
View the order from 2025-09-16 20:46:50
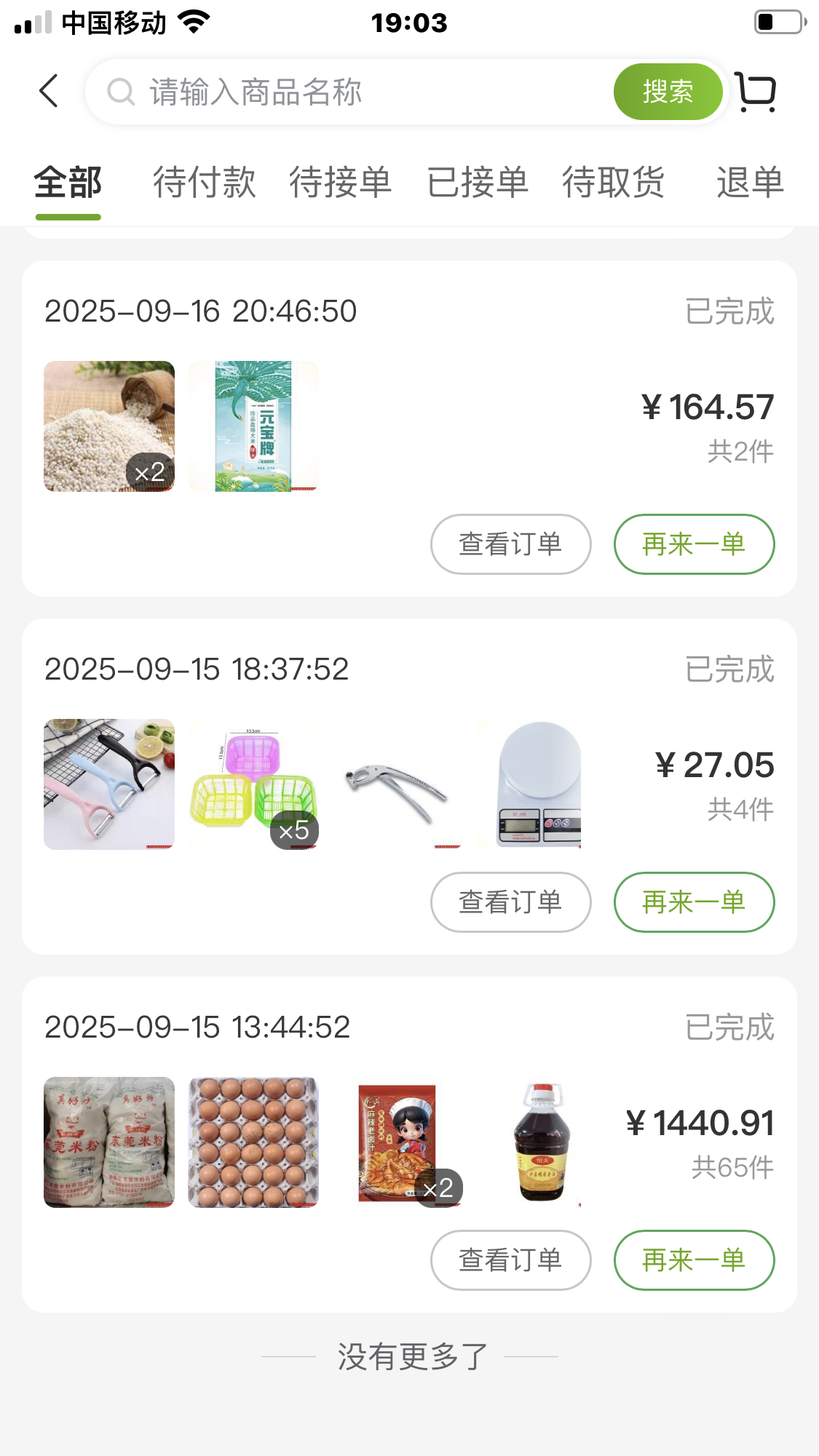tap(510, 544)
